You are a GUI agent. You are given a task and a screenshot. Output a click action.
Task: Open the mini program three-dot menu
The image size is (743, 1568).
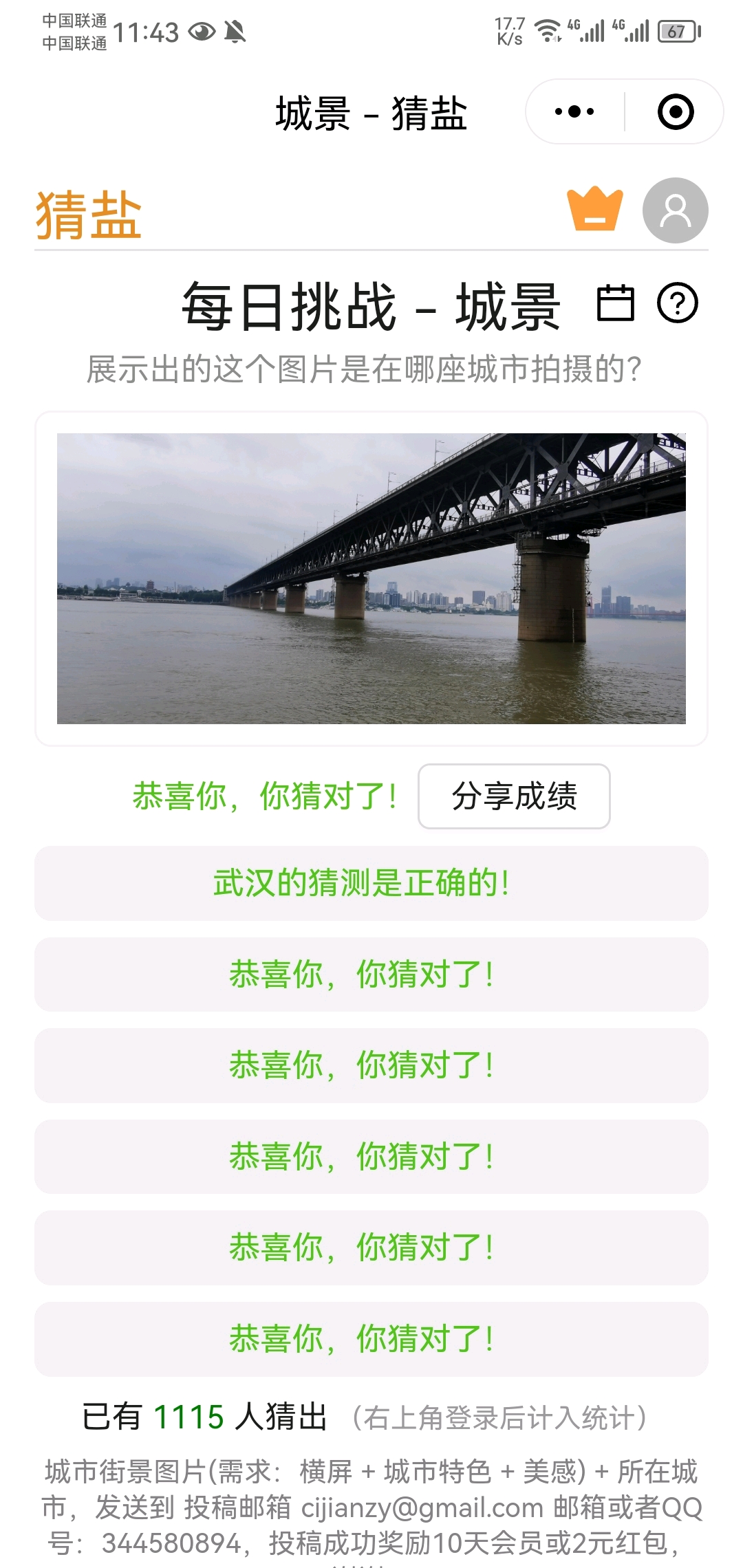(x=574, y=111)
